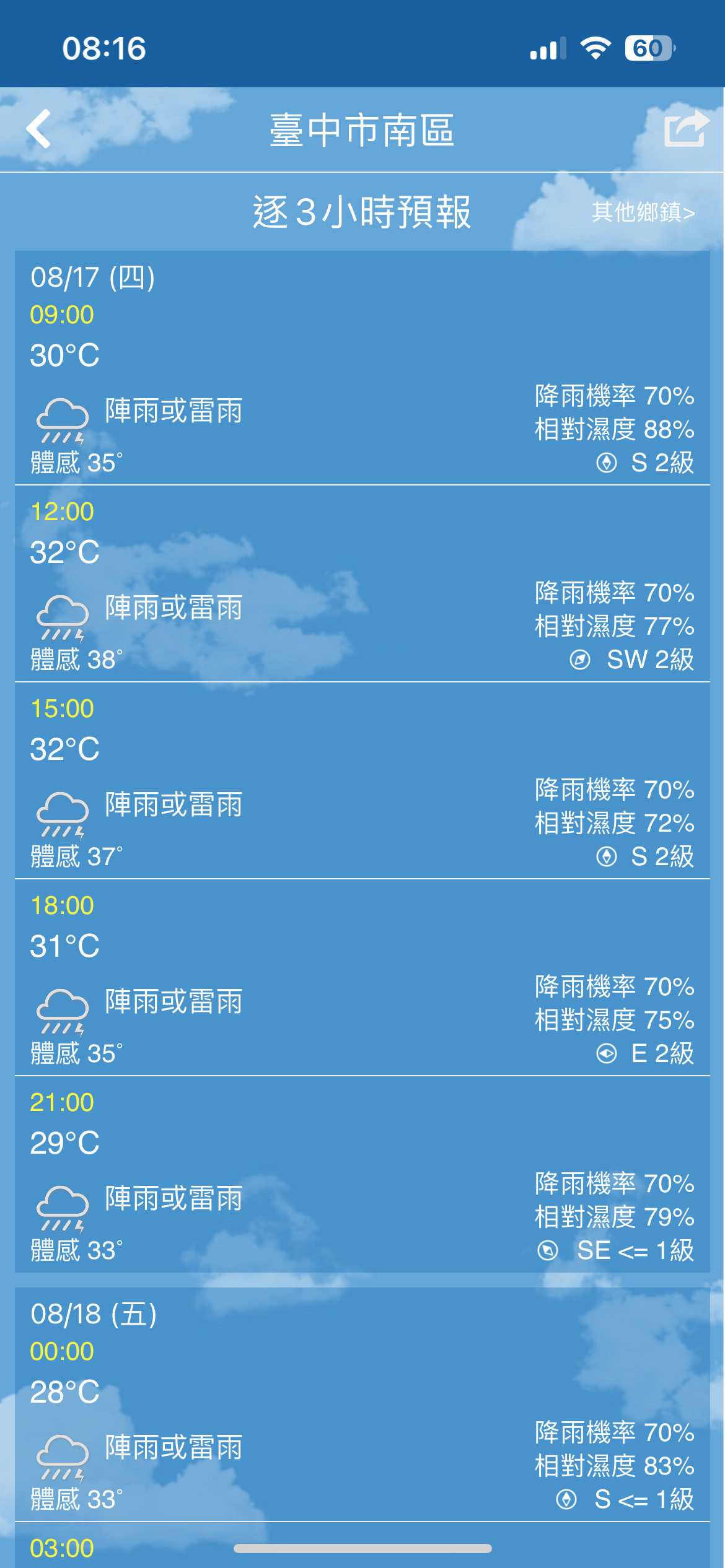
Task: Go back using the left arrow
Action: 38,129
